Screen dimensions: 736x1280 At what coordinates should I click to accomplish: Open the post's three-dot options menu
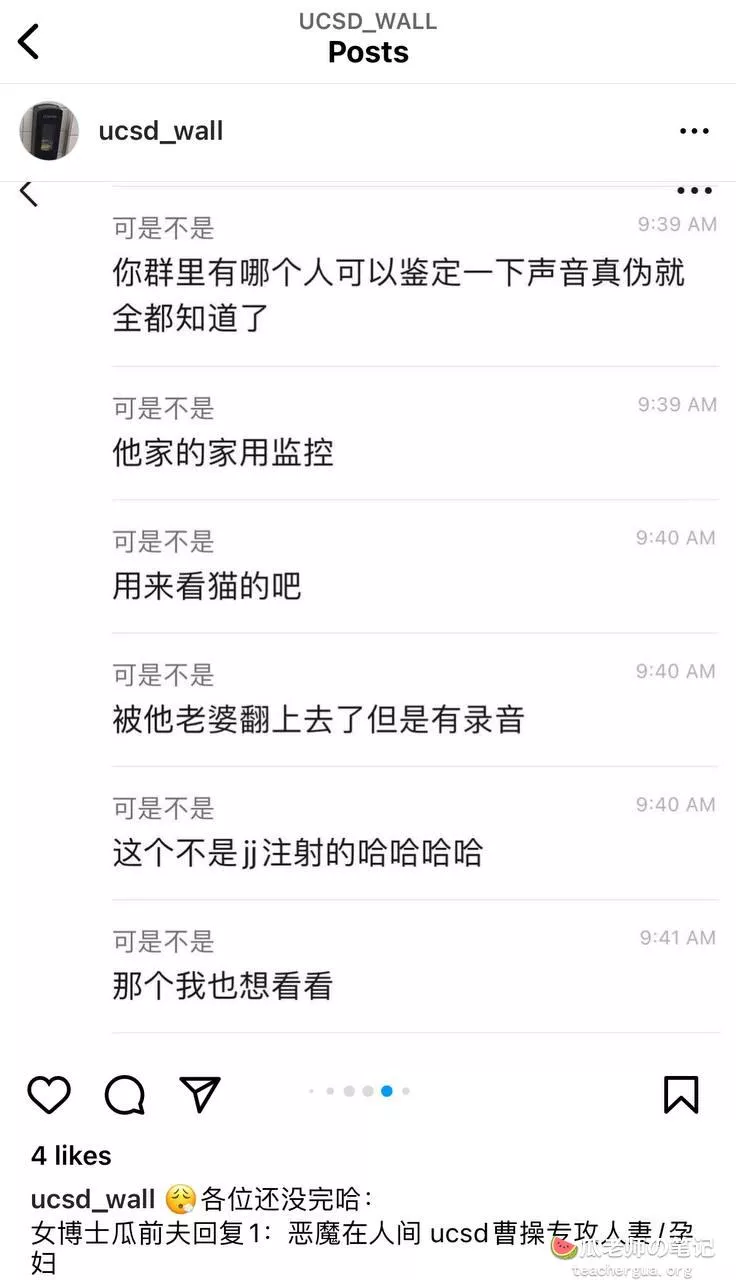click(x=694, y=131)
